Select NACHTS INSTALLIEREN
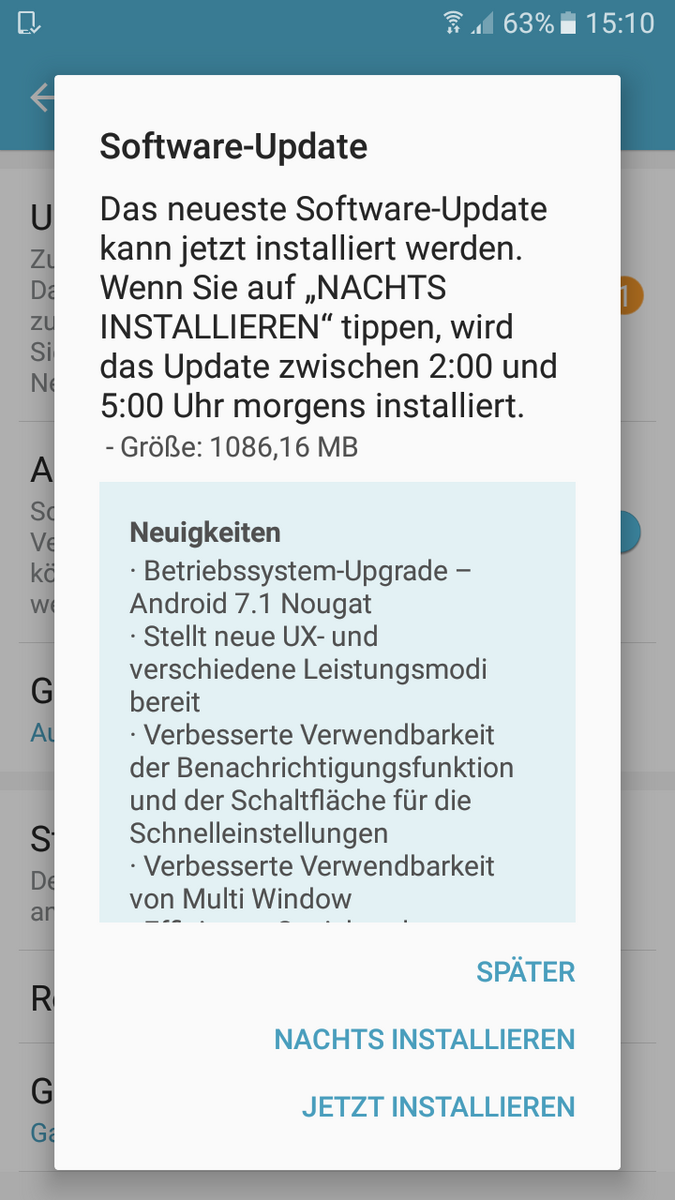675x1200 pixels. pos(424,1040)
